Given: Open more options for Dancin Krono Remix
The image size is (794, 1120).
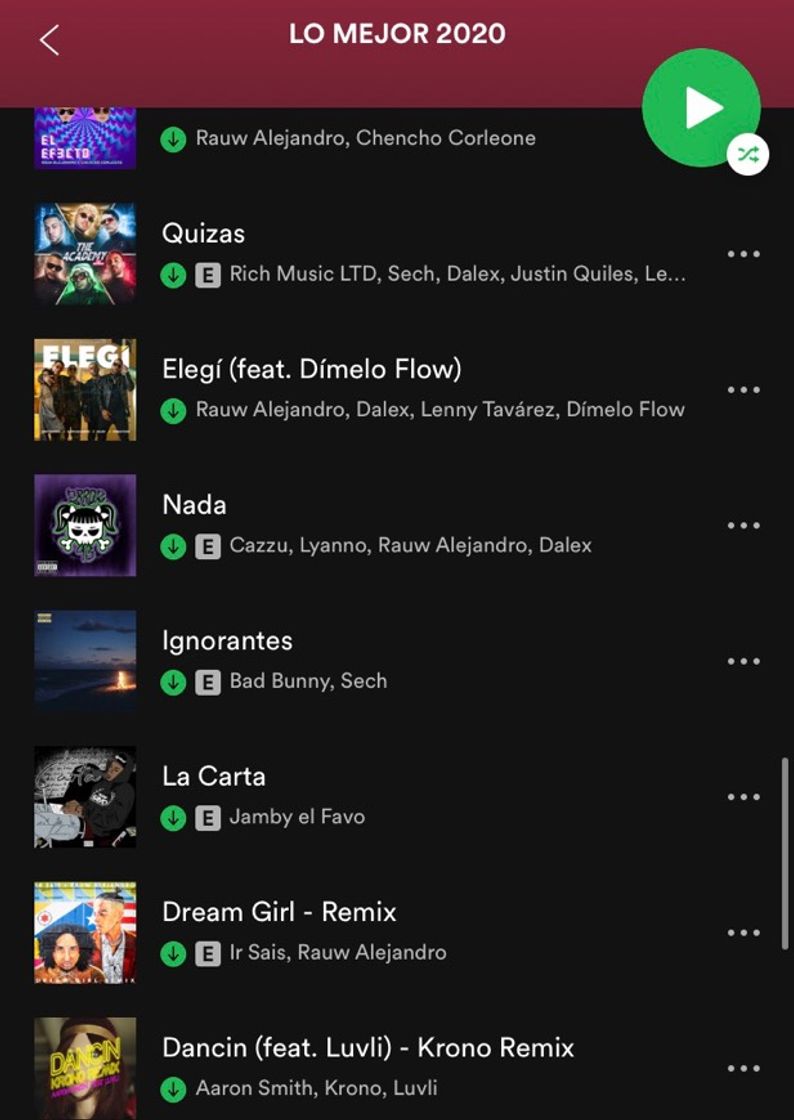Looking at the screenshot, I should pyautogui.click(x=743, y=1068).
